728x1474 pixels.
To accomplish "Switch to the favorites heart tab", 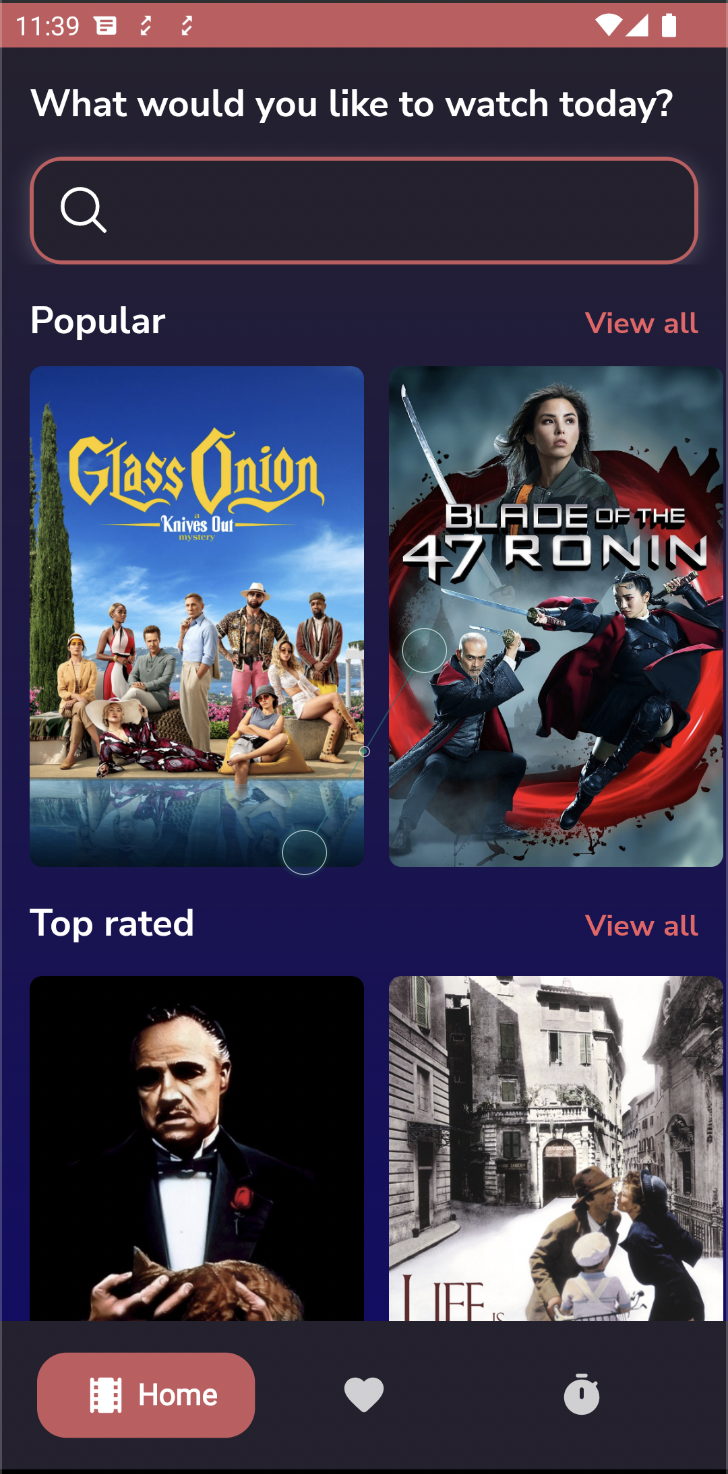I will pos(364,1395).
